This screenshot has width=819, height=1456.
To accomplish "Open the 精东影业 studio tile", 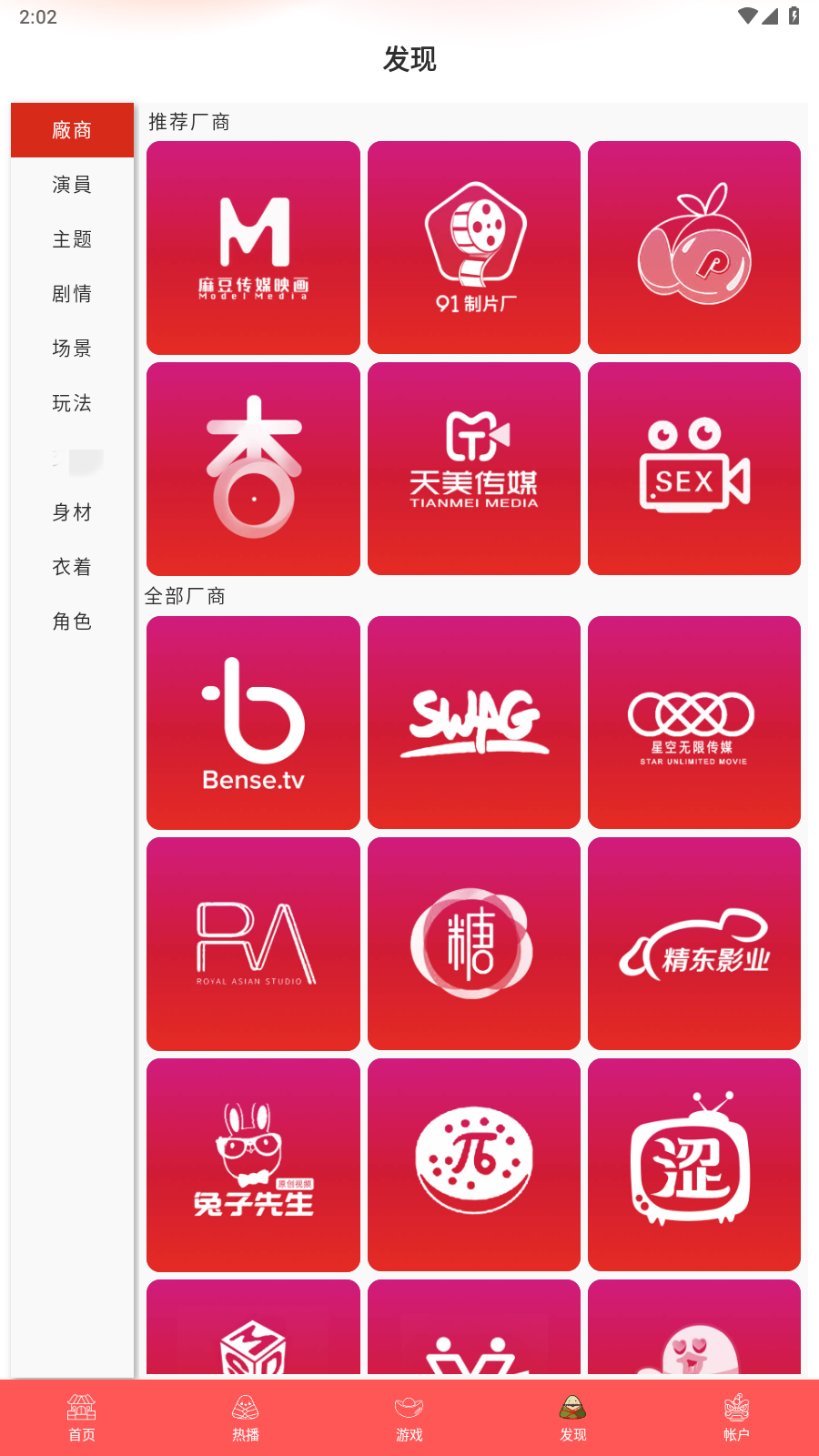I will click(x=694, y=944).
